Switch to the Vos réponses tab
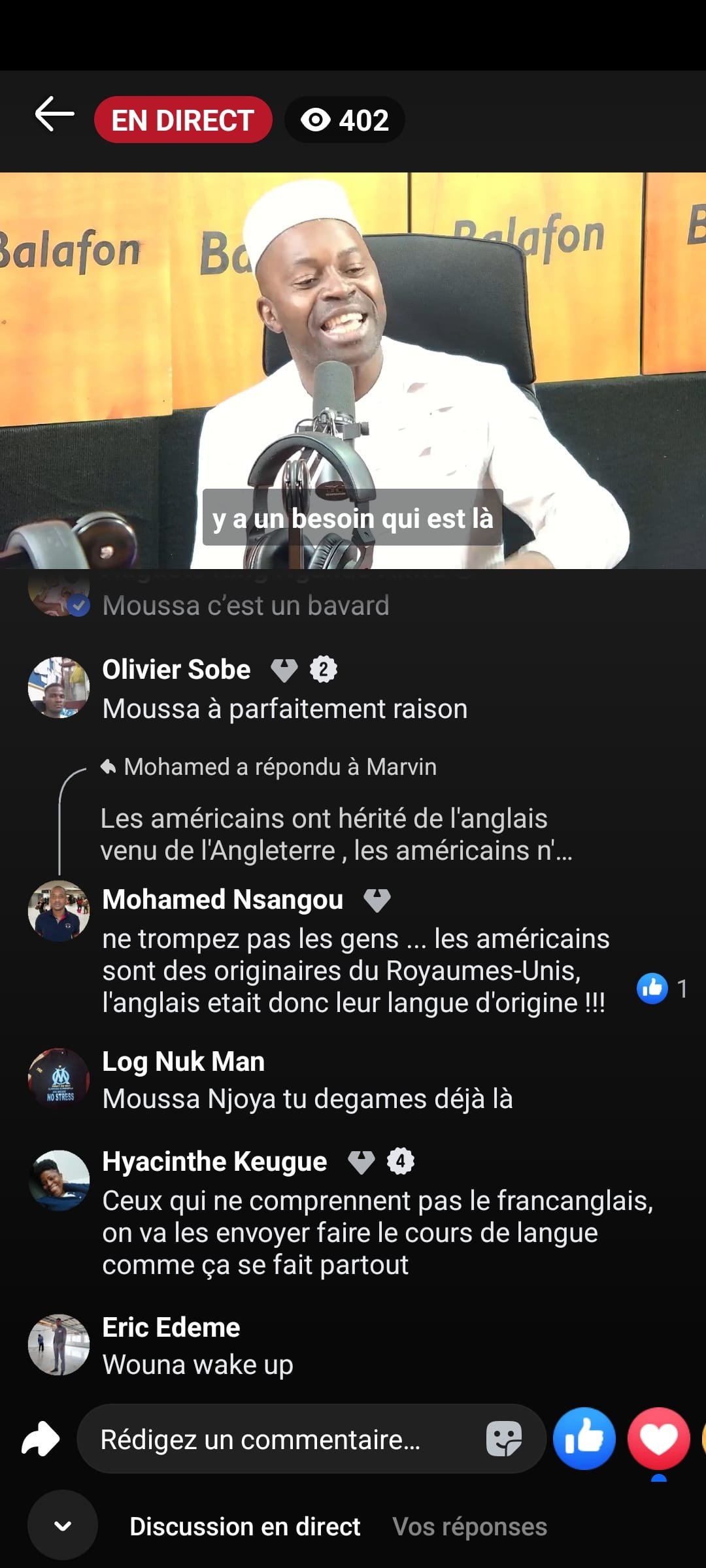The image size is (706, 1568). tap(469, 1527)
